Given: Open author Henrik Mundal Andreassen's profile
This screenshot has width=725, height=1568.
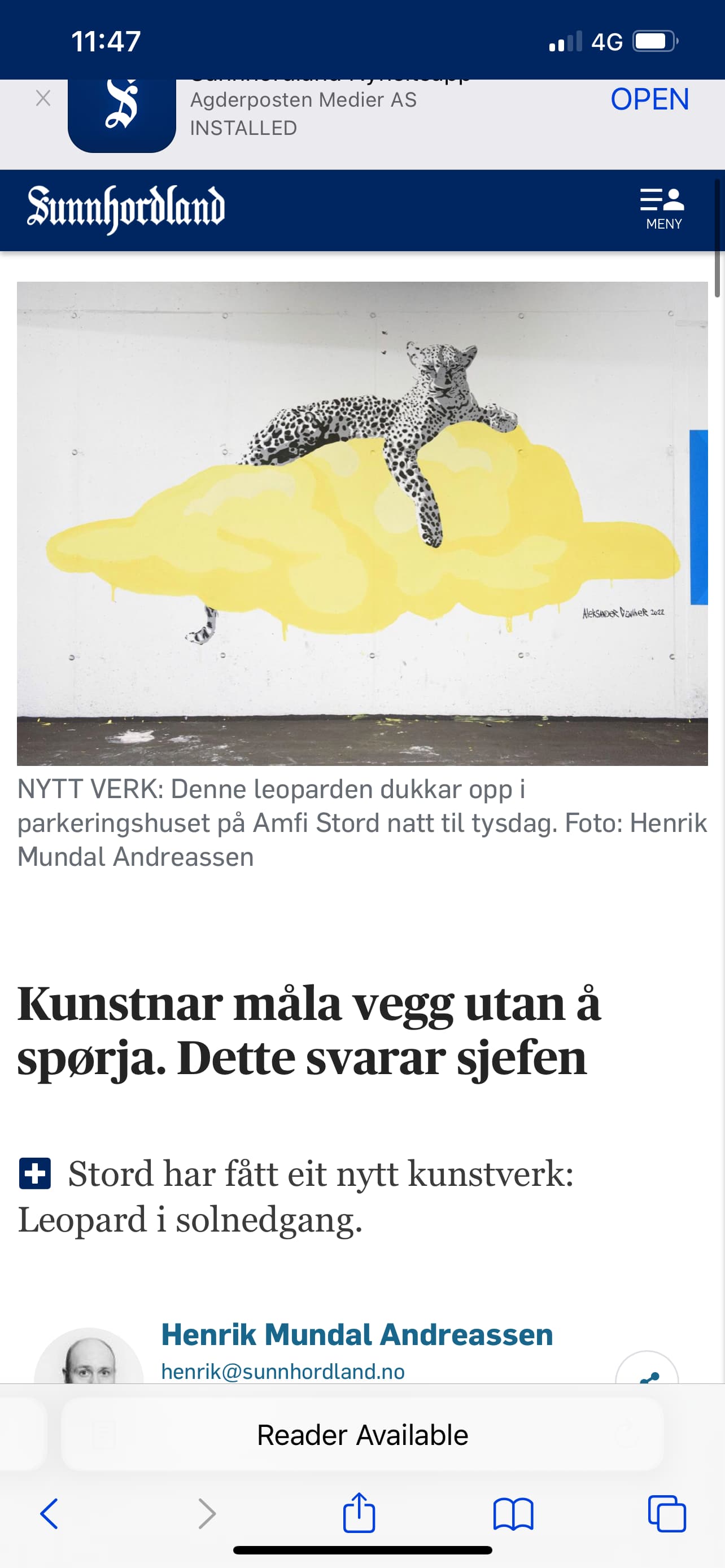Looking at the screenshot, I should pos(357,1334).
